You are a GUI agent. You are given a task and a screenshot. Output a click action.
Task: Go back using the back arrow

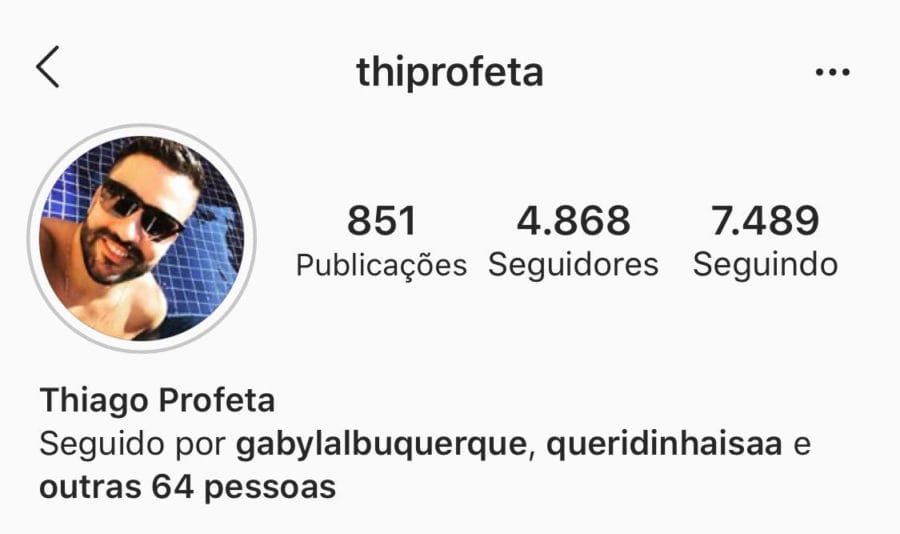47,68
